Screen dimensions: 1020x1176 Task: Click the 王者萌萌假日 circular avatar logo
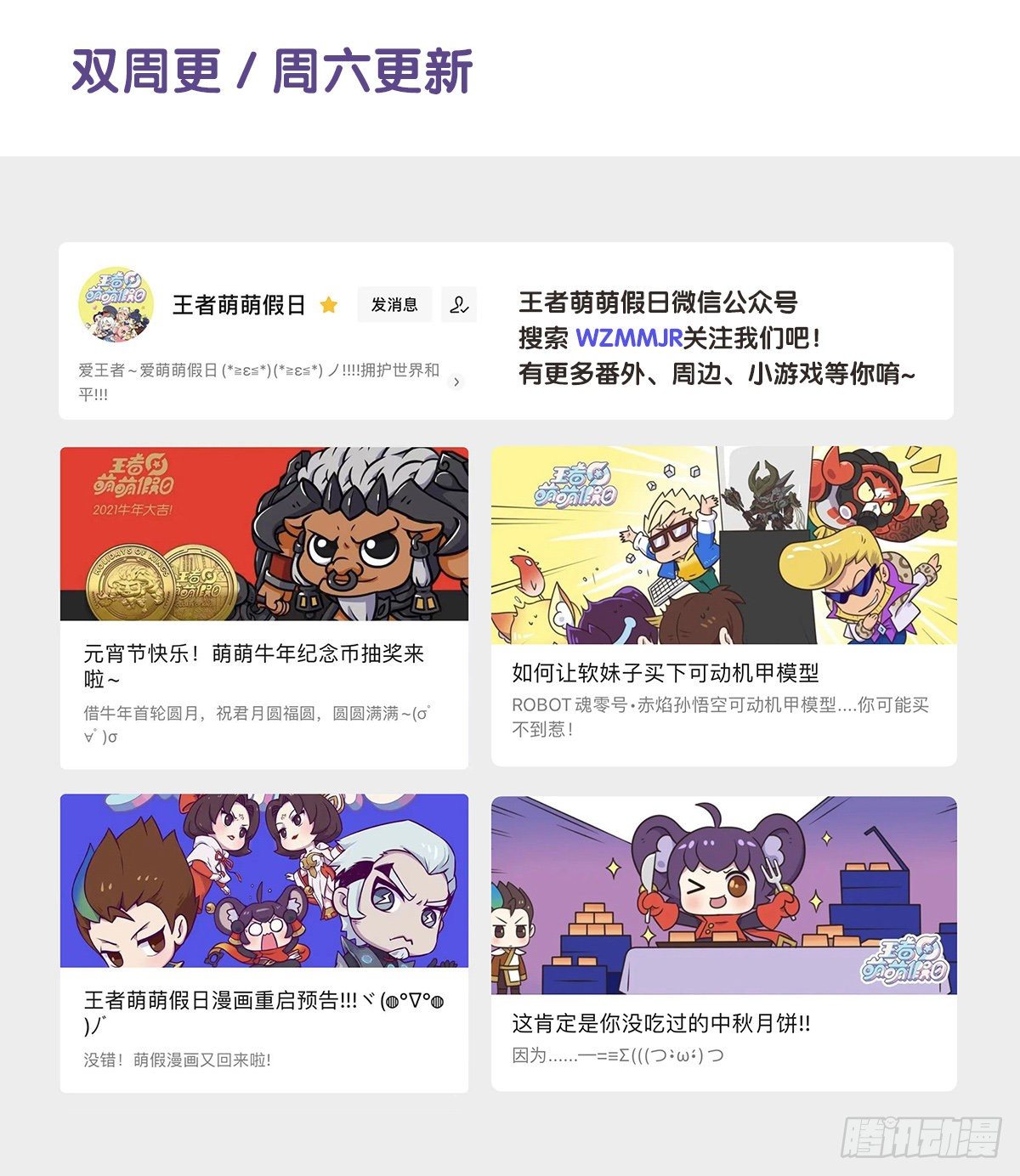click(119, 304)
